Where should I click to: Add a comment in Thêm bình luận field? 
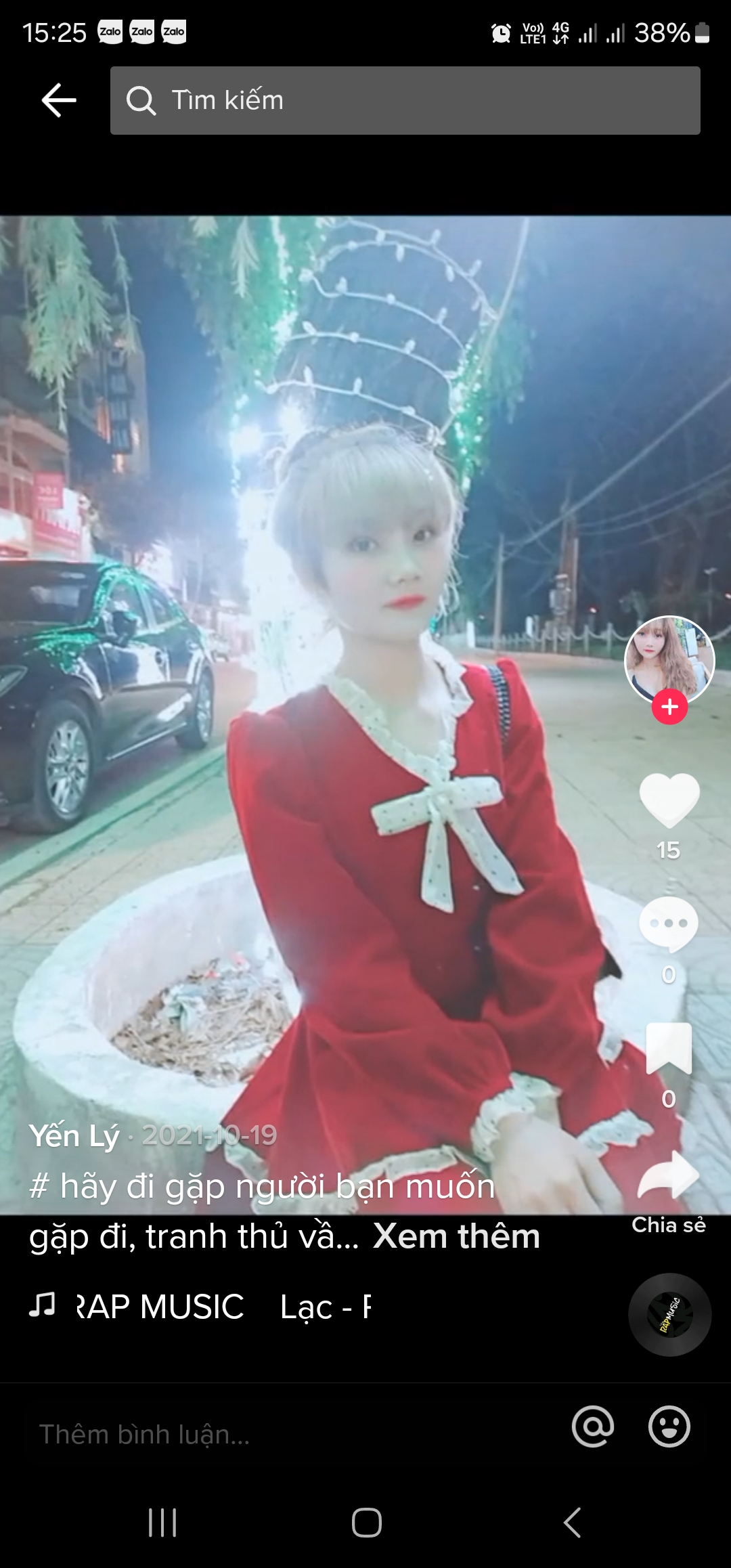pos(271,1434)
